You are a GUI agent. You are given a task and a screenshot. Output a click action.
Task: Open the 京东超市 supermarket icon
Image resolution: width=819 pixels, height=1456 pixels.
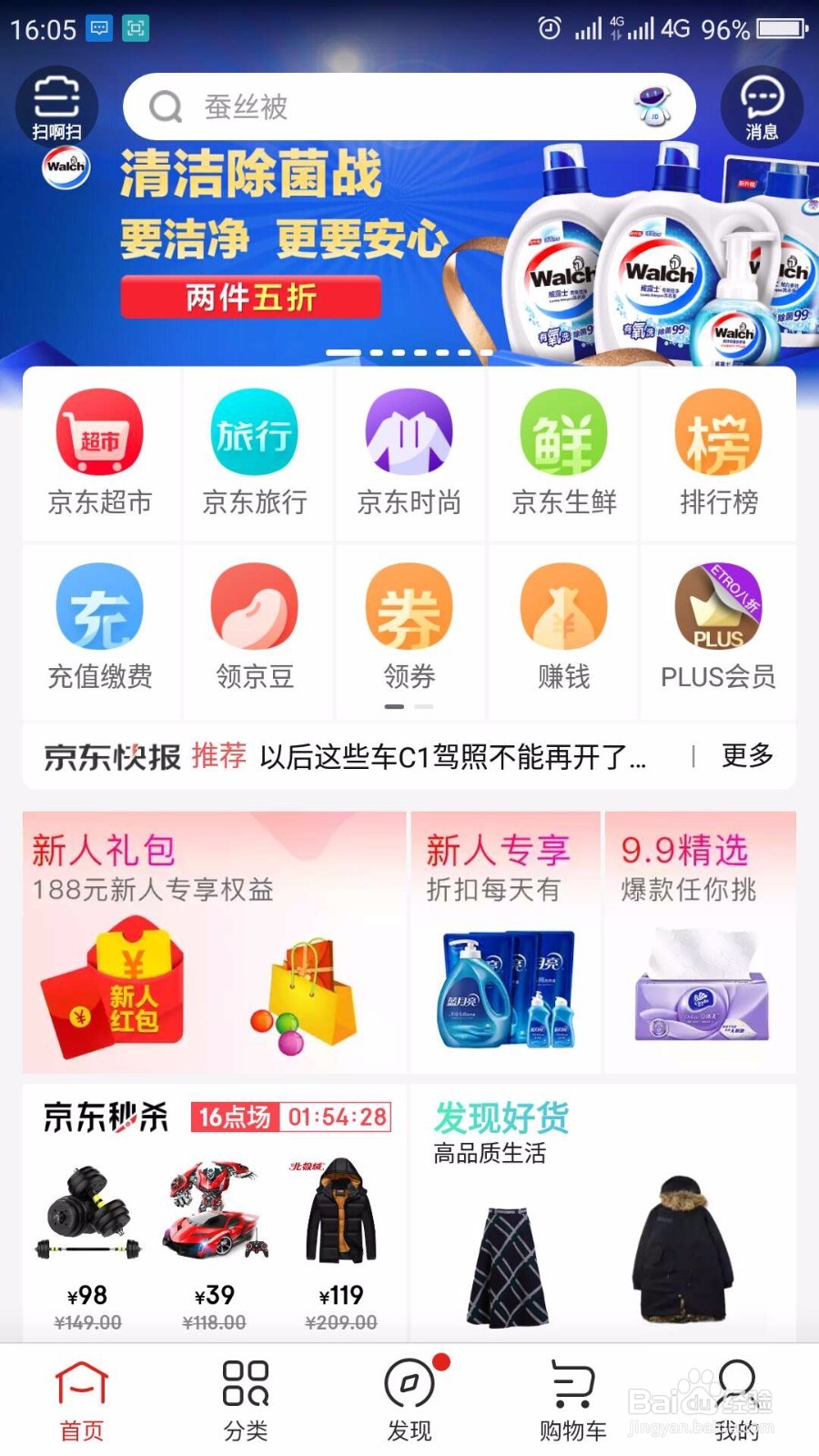click(x=100, y=450)
